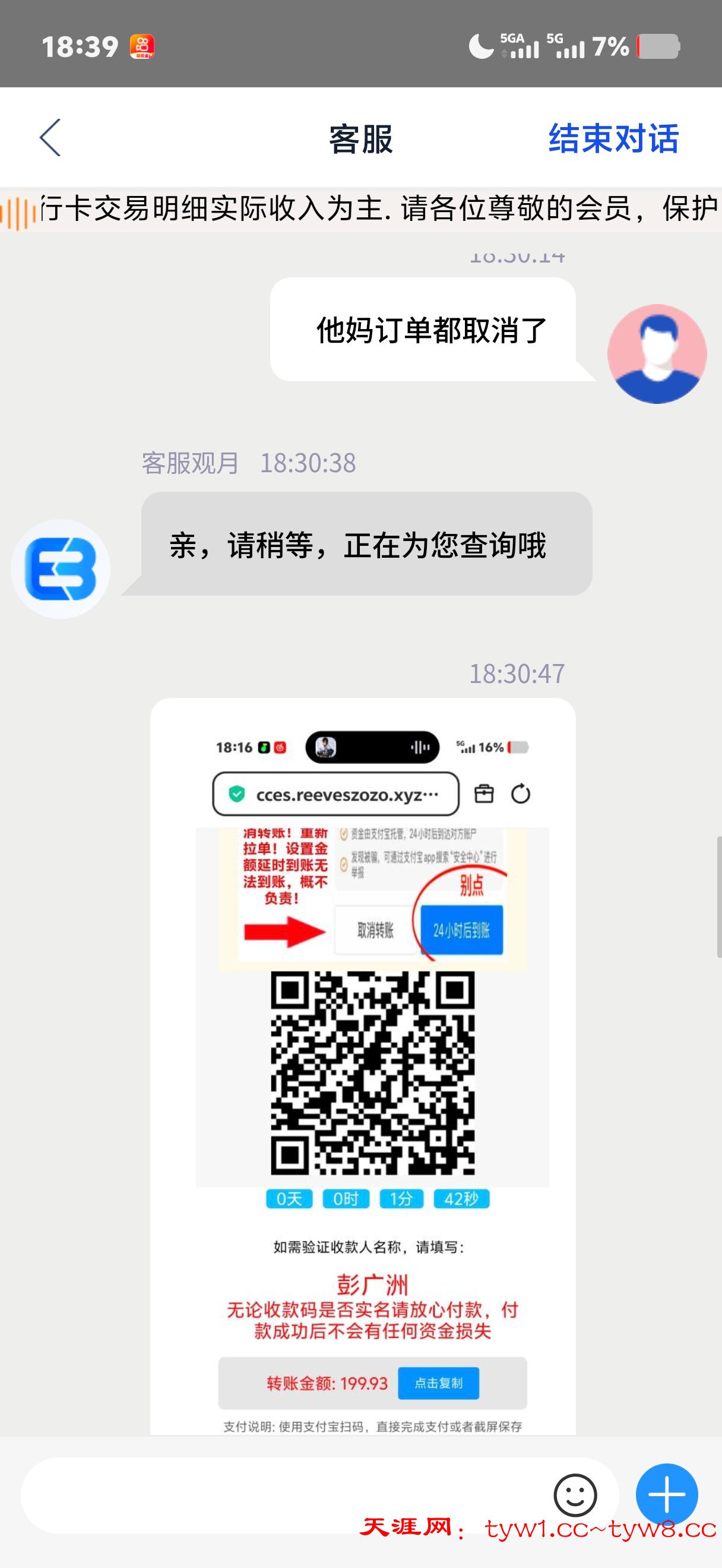This screenshot has height=1568, width=722.
Task: Tap the Kuaishou icon in the status bar
Action: point(144,46)
